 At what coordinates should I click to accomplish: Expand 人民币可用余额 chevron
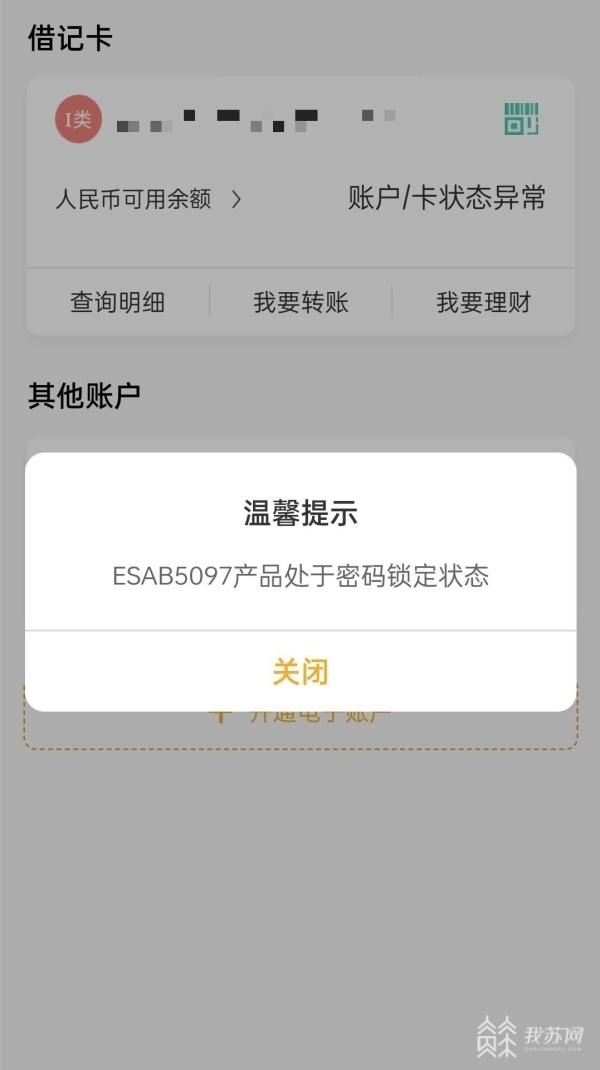pos(236,199)
